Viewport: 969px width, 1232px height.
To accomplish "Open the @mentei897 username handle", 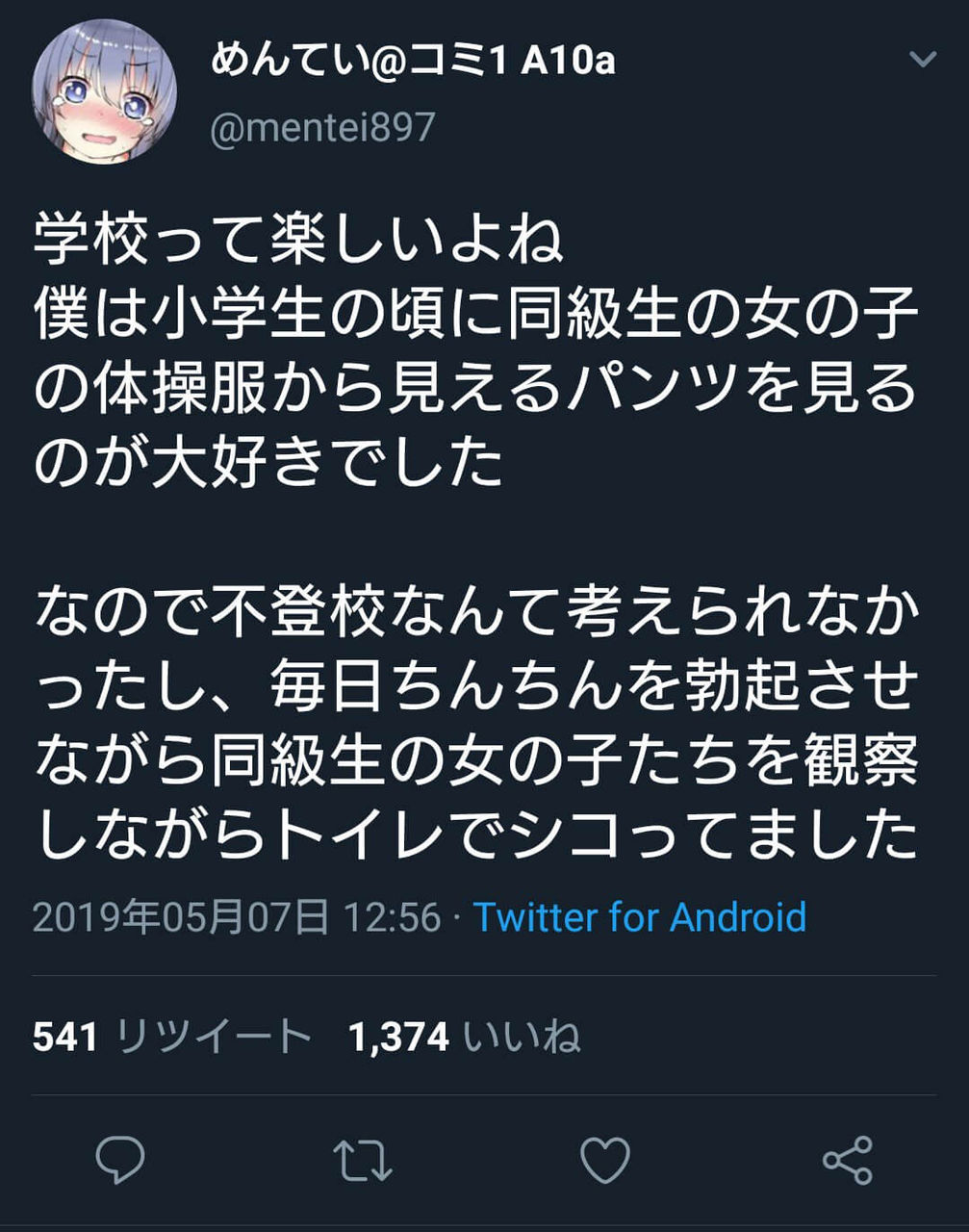I will 322,128.
